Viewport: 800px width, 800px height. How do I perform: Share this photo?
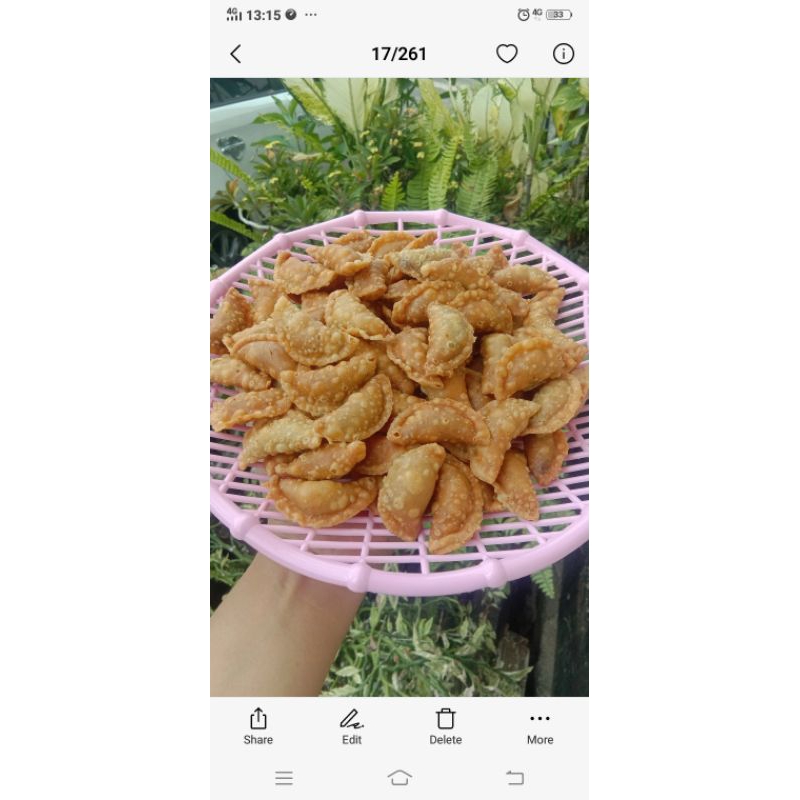tap(258, 726)
